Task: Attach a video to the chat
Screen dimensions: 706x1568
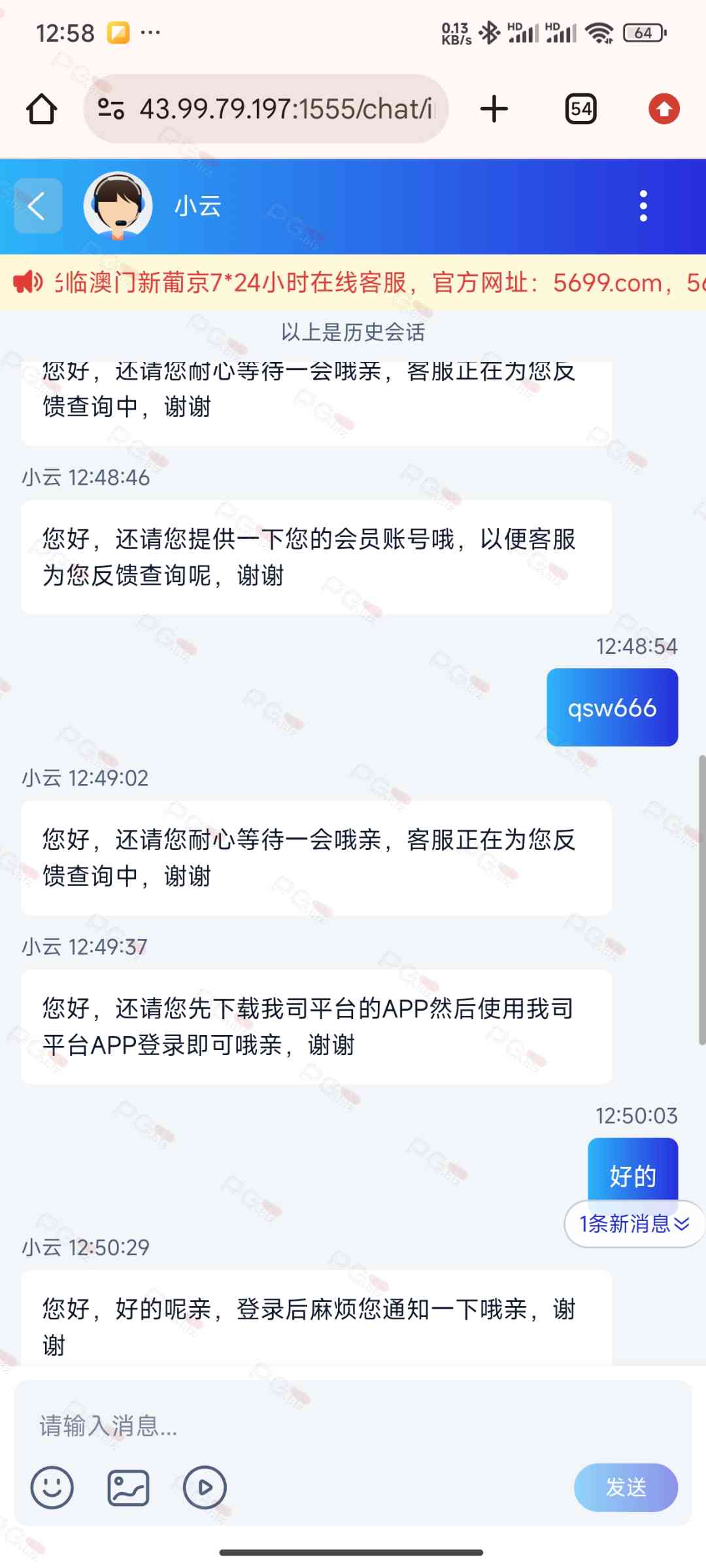Action: point(205,1488)
